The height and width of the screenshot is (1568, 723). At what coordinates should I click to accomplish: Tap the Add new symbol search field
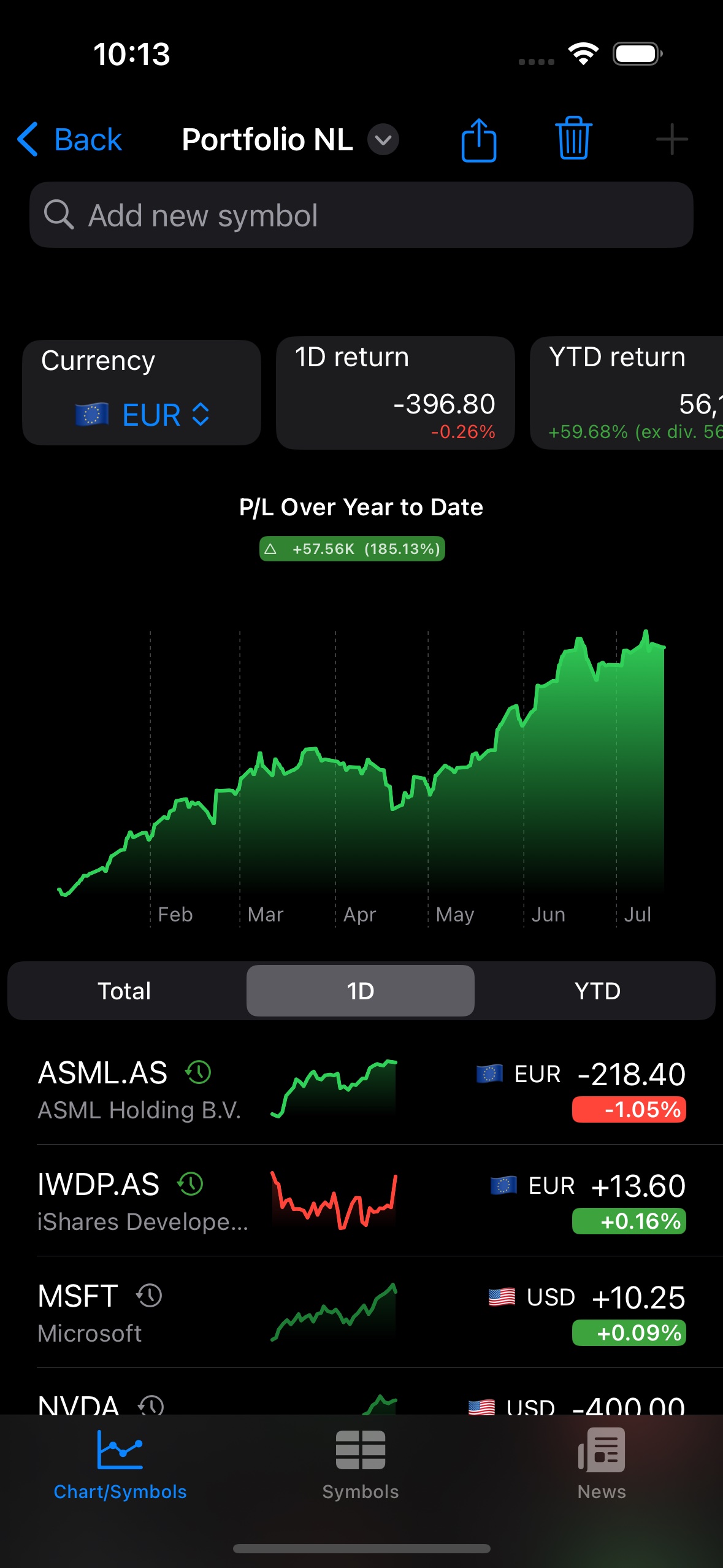click(x=361, y=215)
